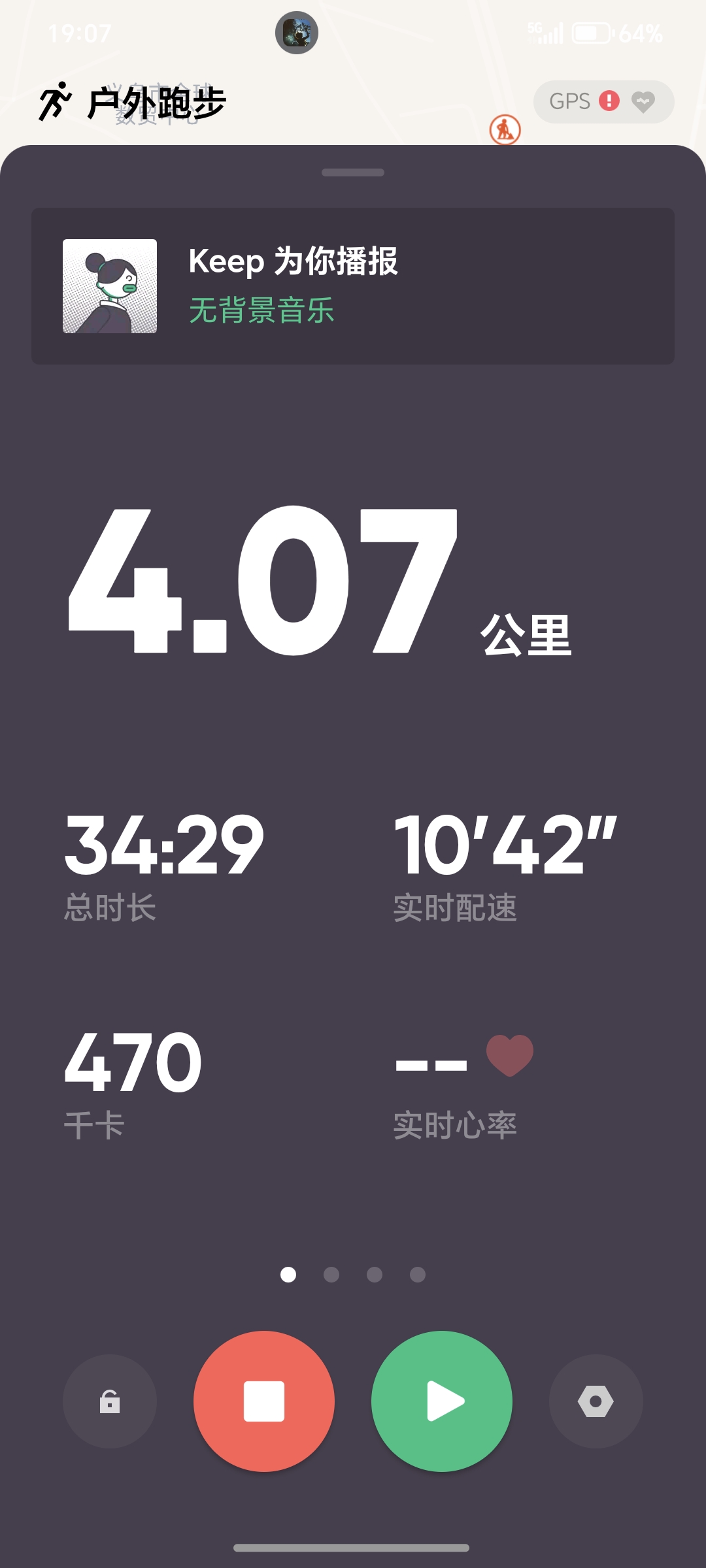This screenshot has width=706, height=1568.
Task: Open run settings hexagon icon
Action: [x=596, y=1401]
